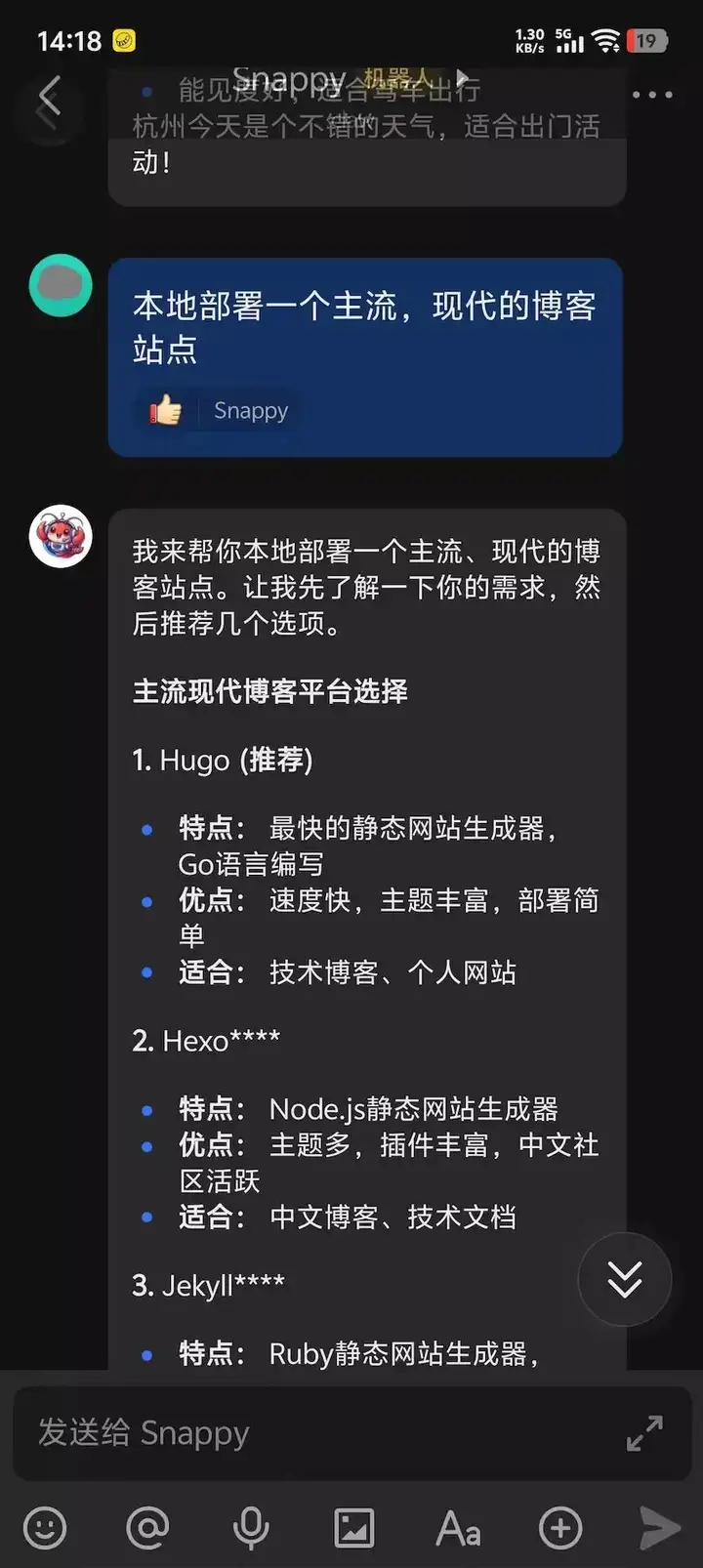Open my own avatar profile

click(x=61, y=285)
